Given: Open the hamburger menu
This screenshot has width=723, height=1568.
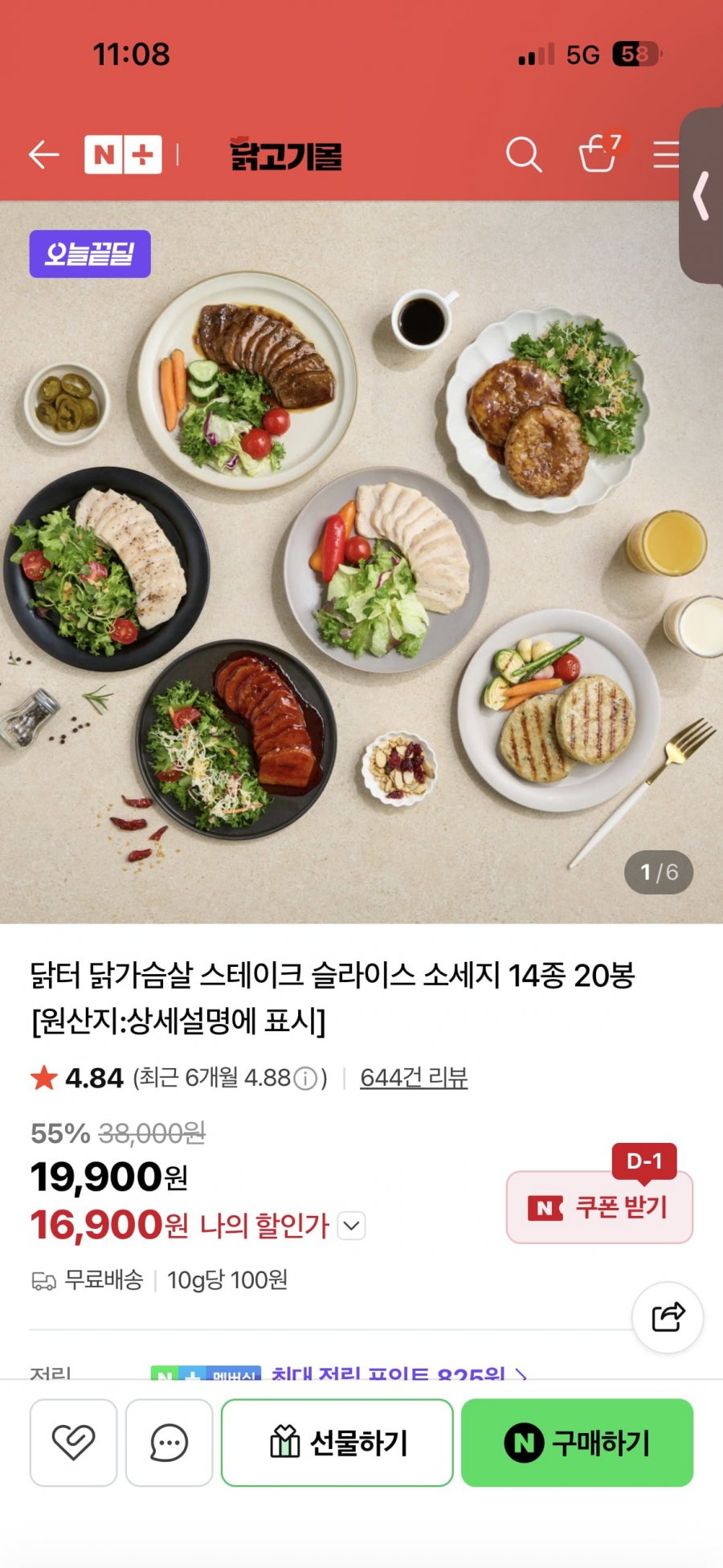Looking at the screenshot, I should click(666, 154).
